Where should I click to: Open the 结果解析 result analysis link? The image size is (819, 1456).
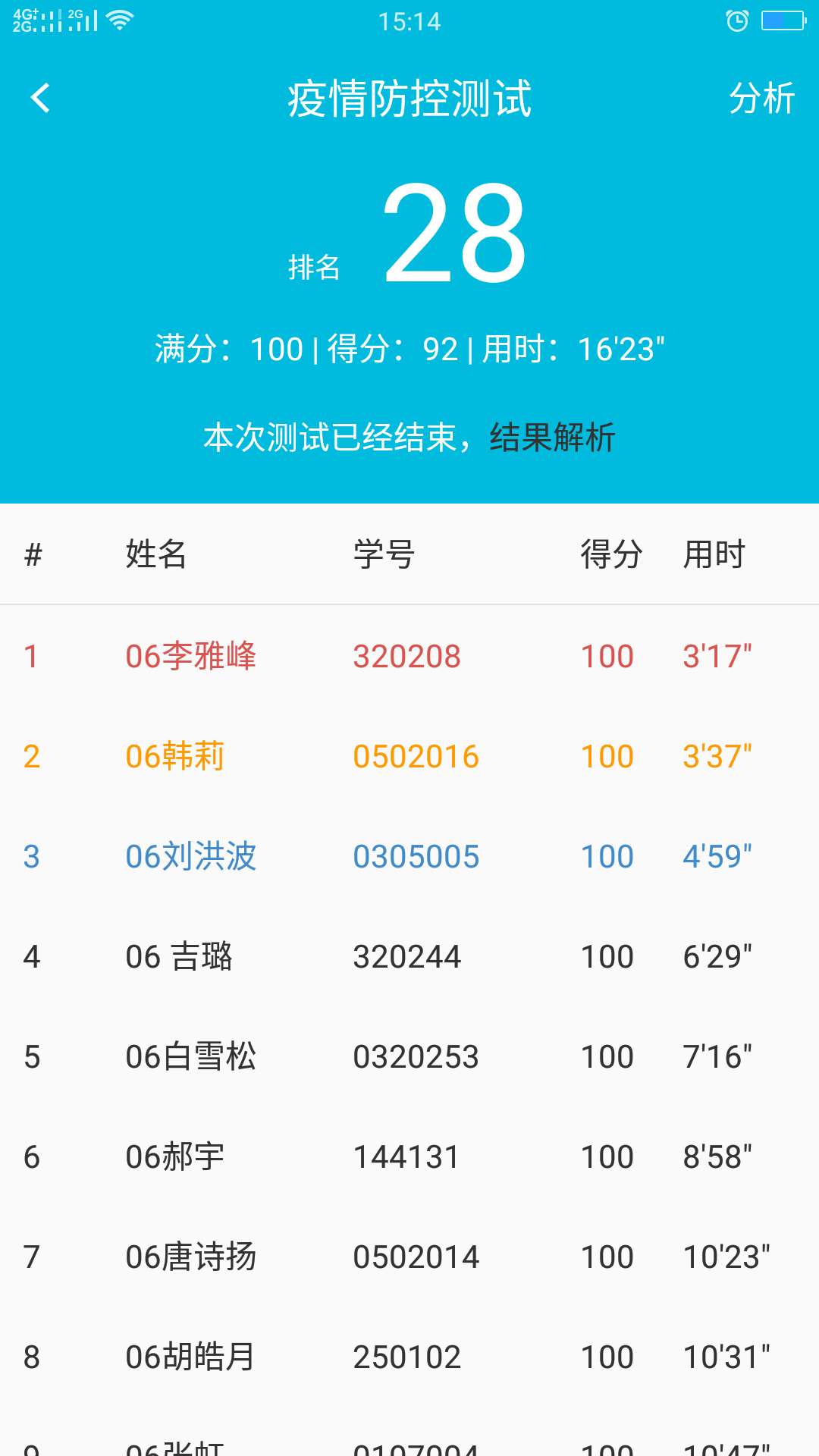click(552, 438)
